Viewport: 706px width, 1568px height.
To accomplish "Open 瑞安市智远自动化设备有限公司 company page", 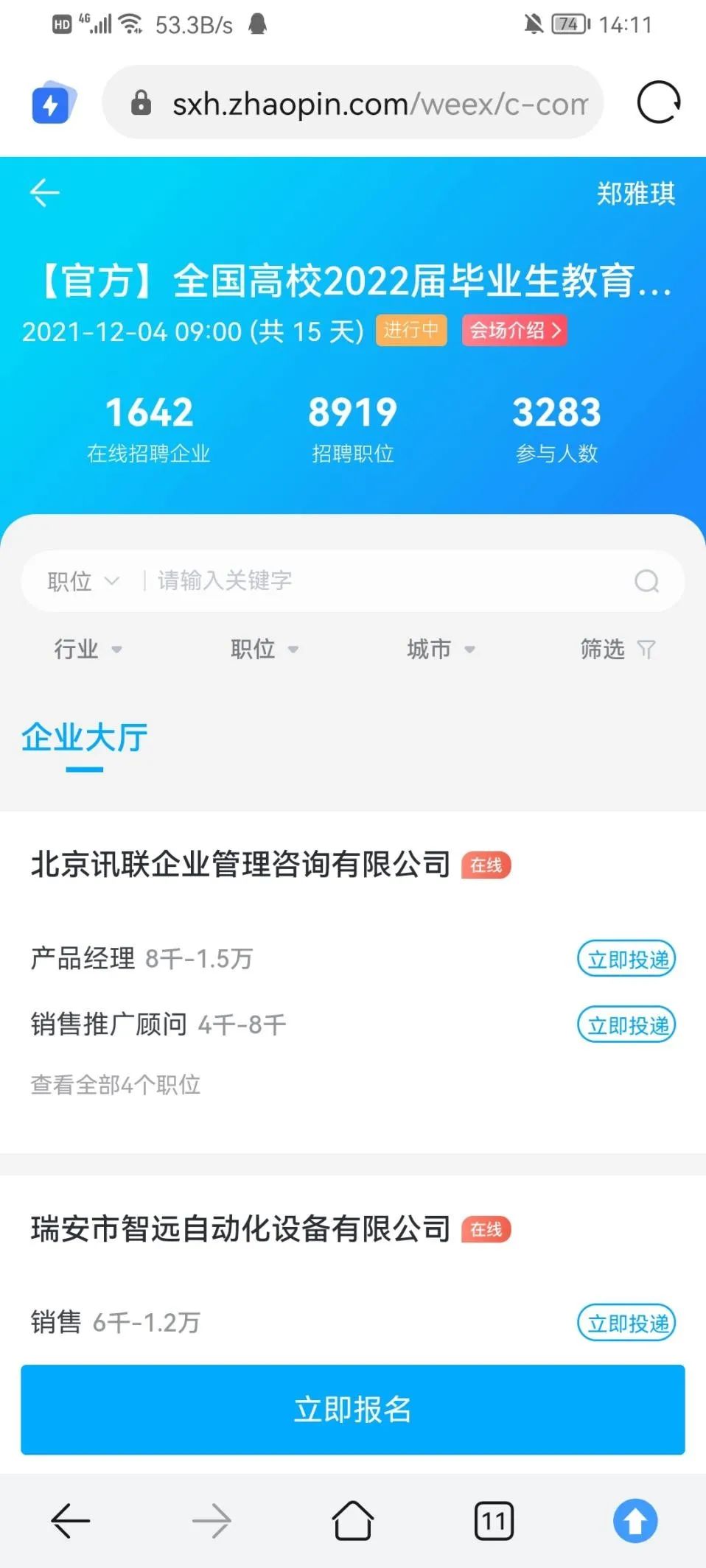I will (241, 1228).
